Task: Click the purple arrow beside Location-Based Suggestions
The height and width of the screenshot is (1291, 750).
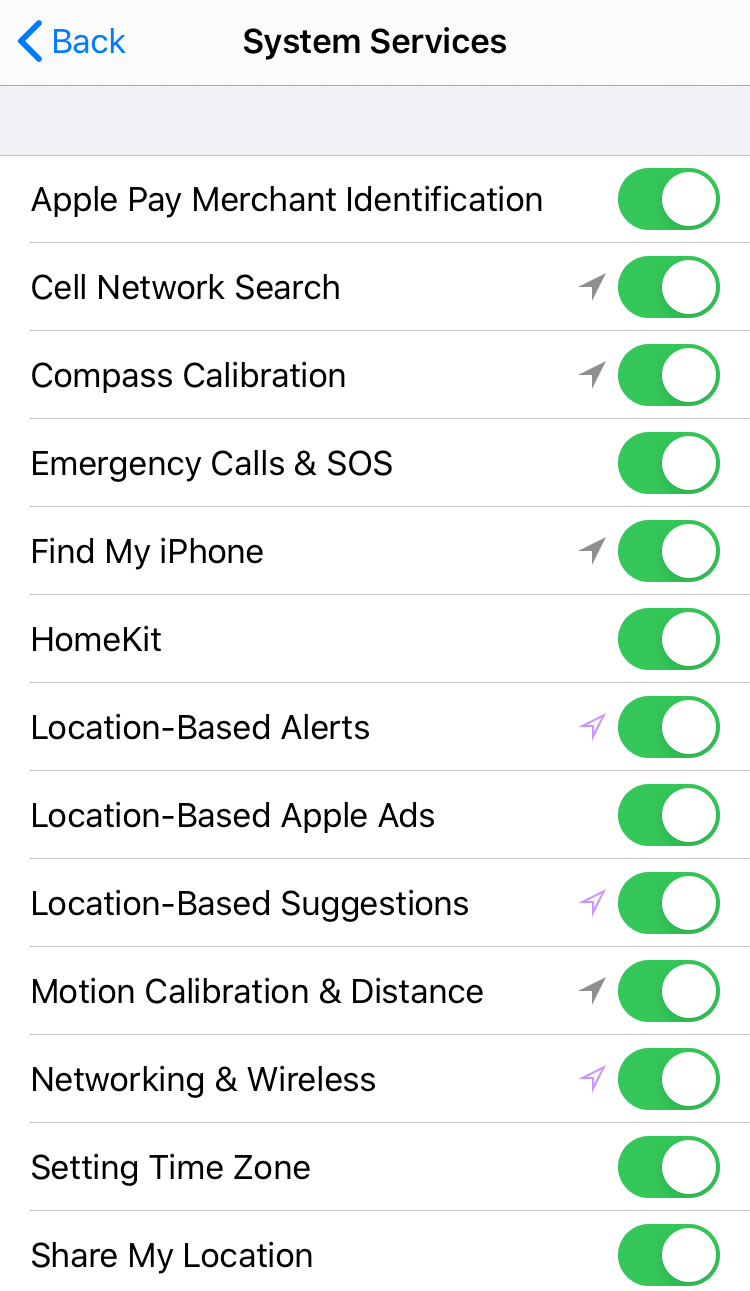Action: [592, 903]
